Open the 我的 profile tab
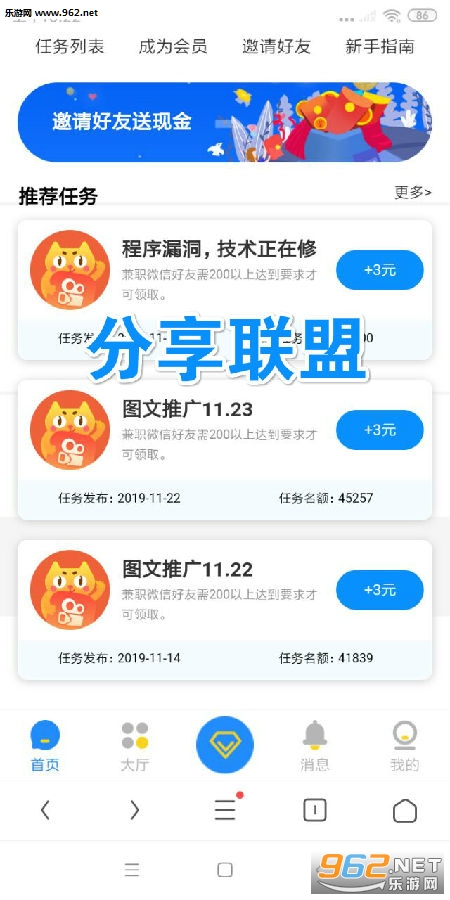 coord(405,746)
